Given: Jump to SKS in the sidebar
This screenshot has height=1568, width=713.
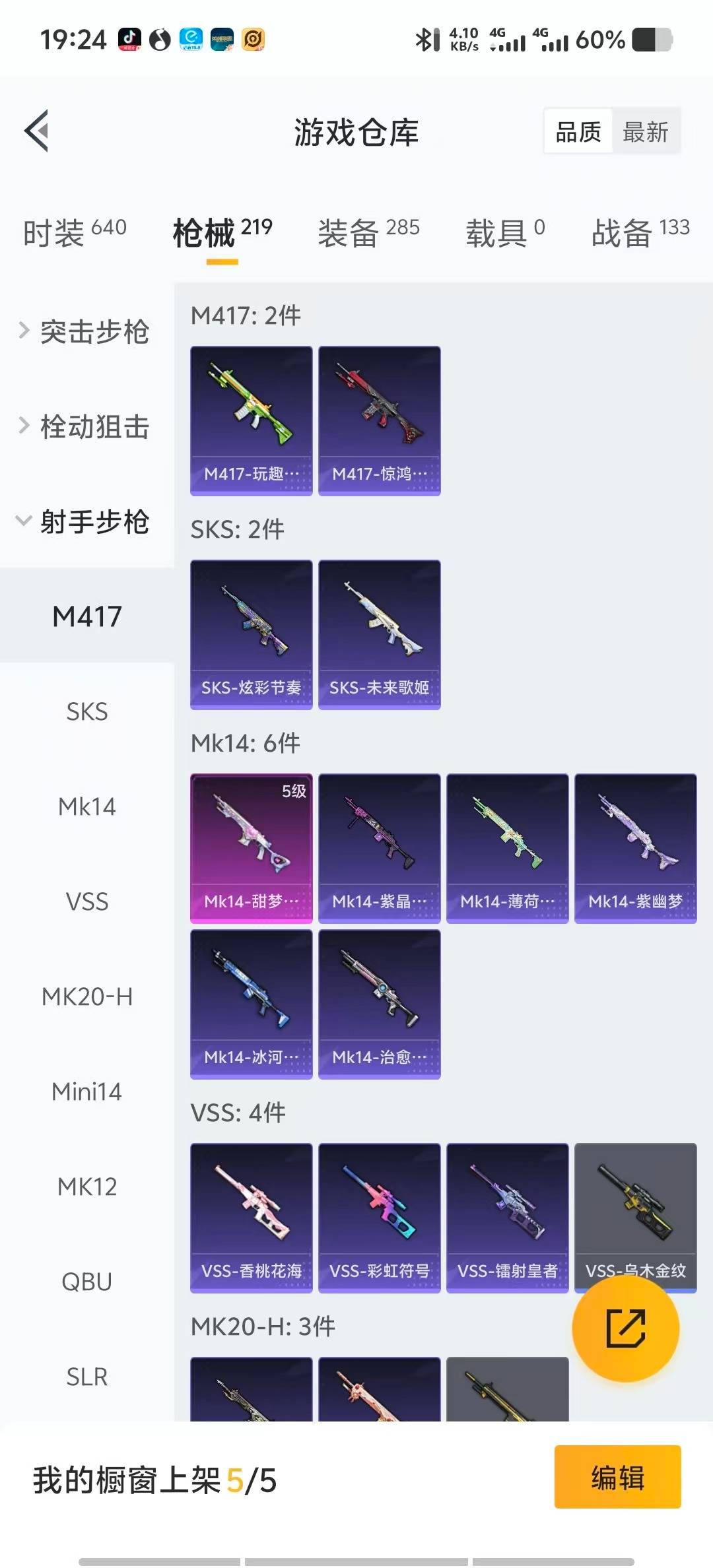Looking at the screenshot, I should [86, 711].
